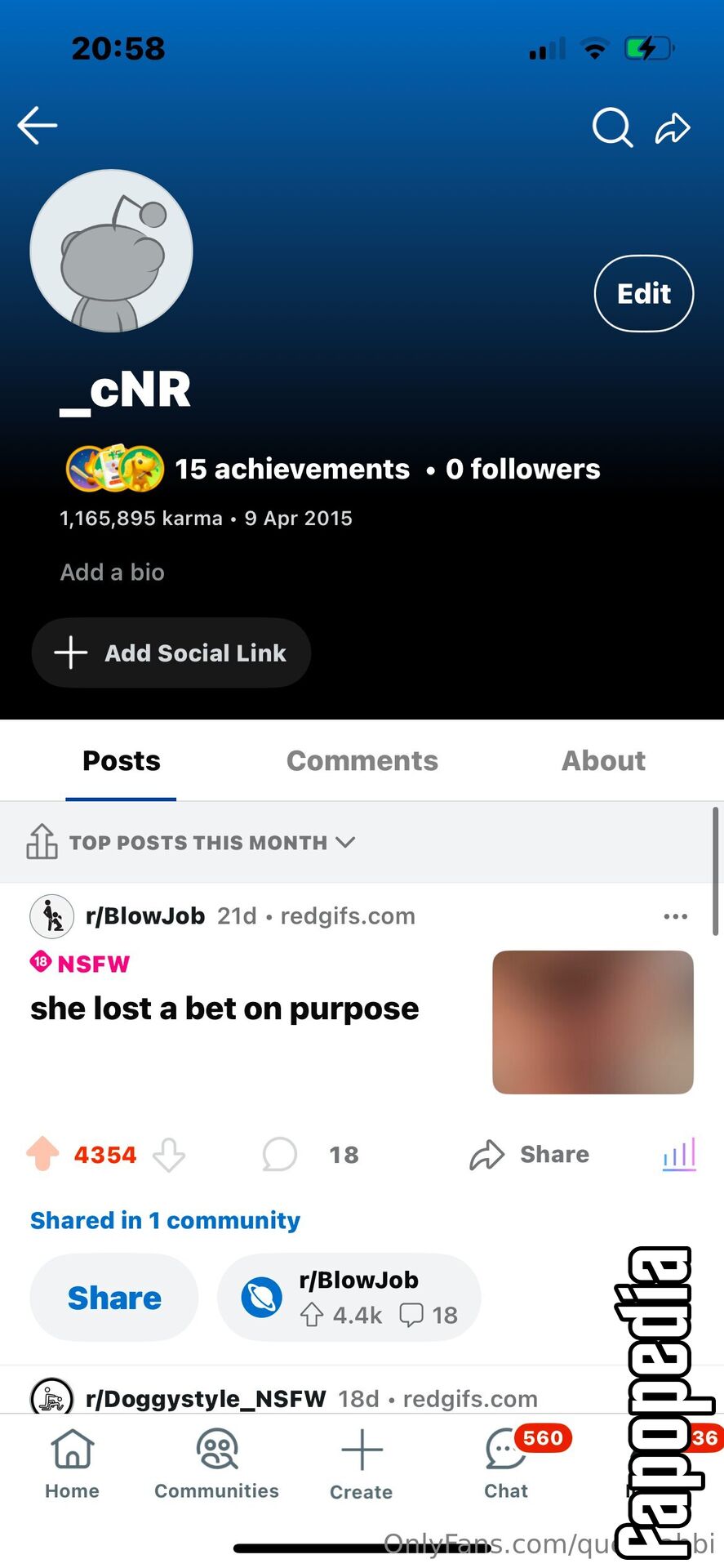This screenshot has height=1568, width=724.
Task: Go to the Home tab
Action: tap(73, 1464)
